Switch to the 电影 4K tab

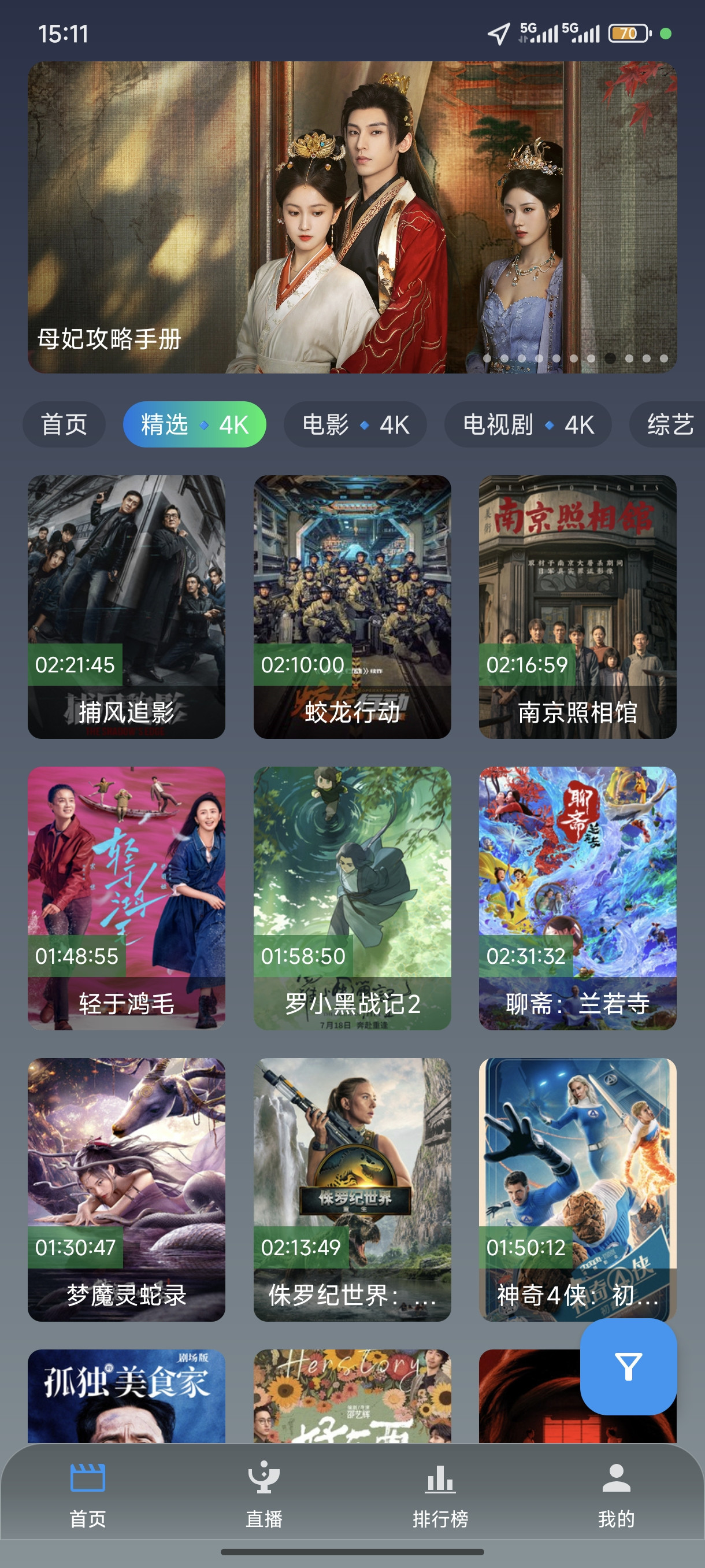(x=356, y=425)
